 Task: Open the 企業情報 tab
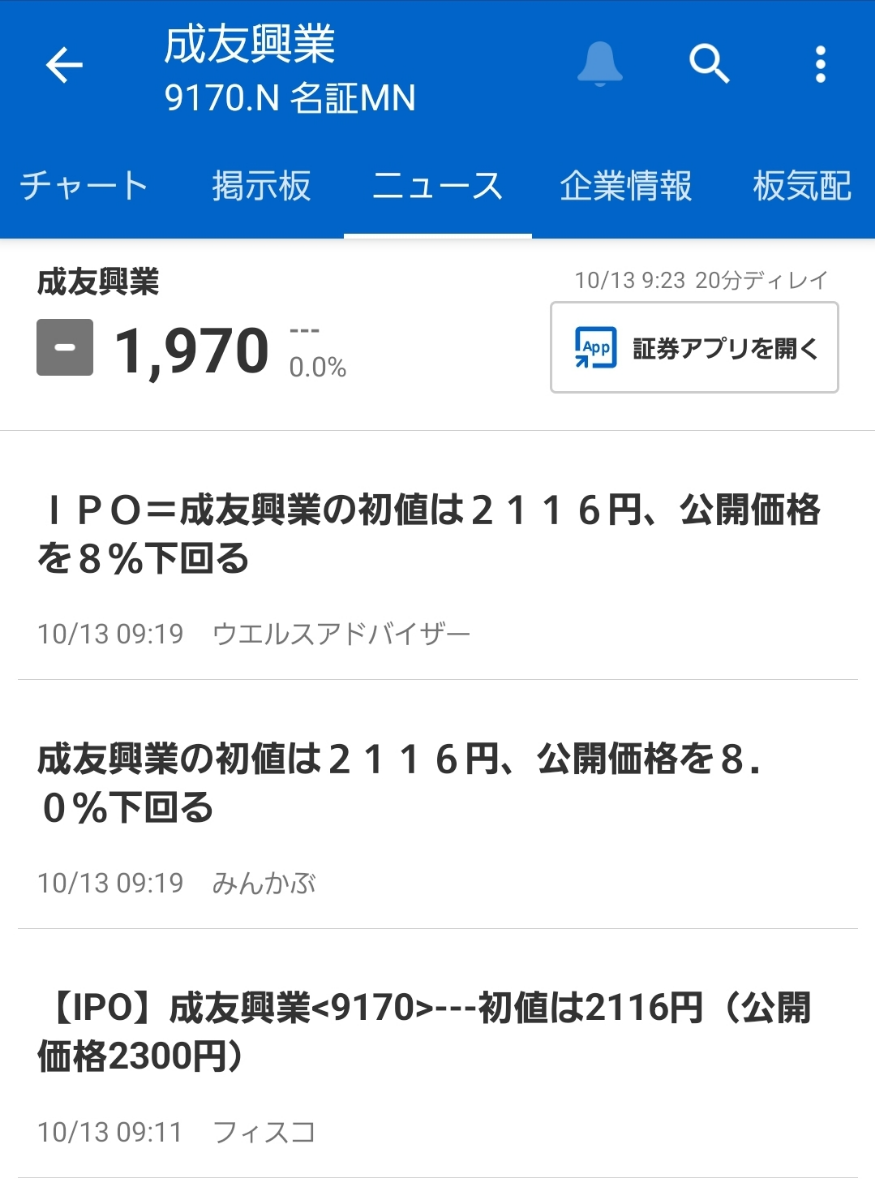[624, 186]
